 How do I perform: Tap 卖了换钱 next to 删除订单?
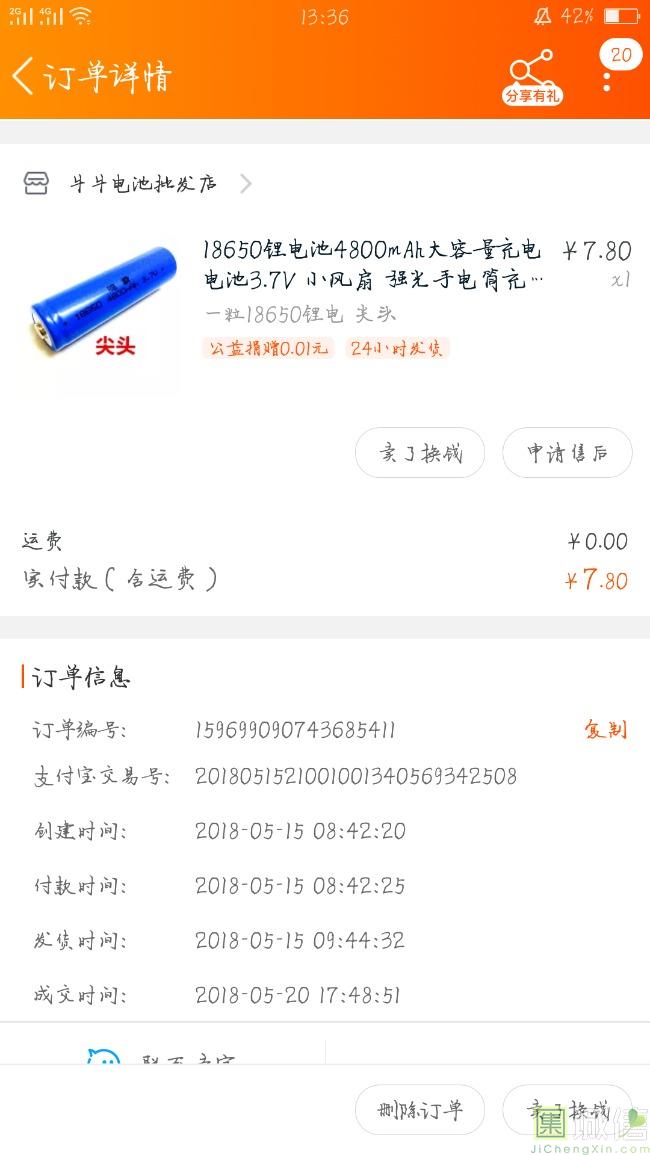(567, 1110)
